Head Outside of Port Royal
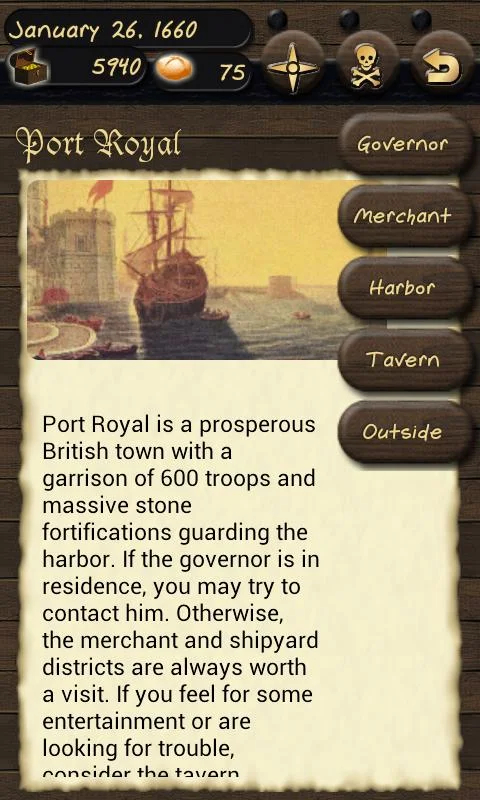The height and width of the screenshot is (800, 480). click(x=404, y=432)
